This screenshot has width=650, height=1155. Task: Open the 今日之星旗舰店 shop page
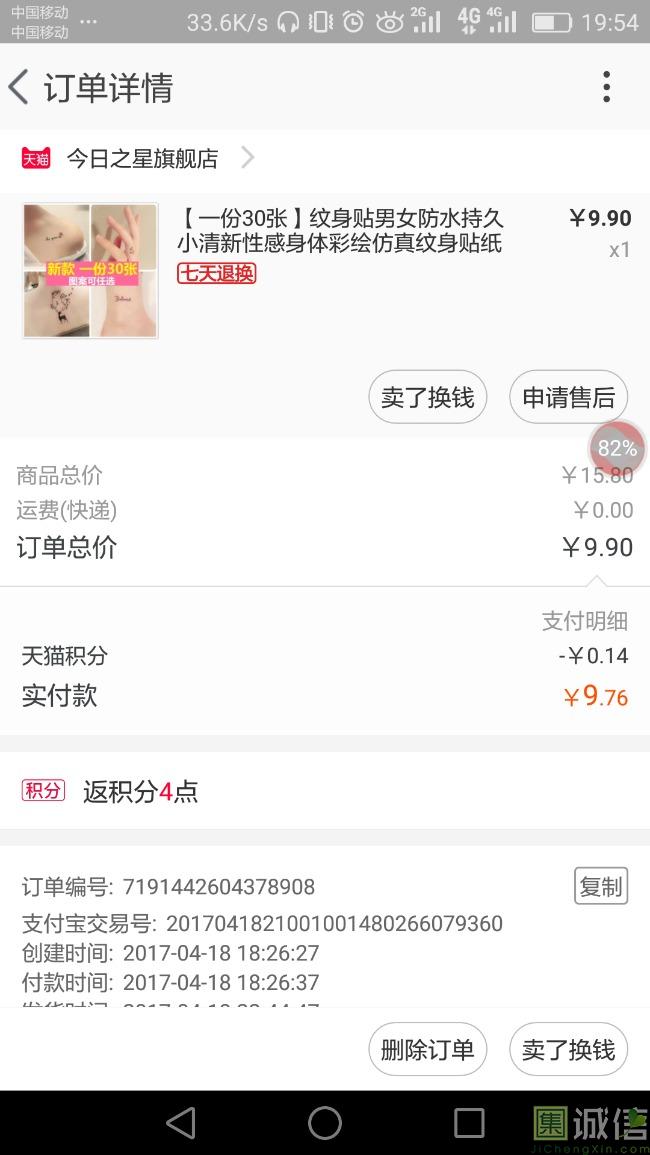(142, 158)
